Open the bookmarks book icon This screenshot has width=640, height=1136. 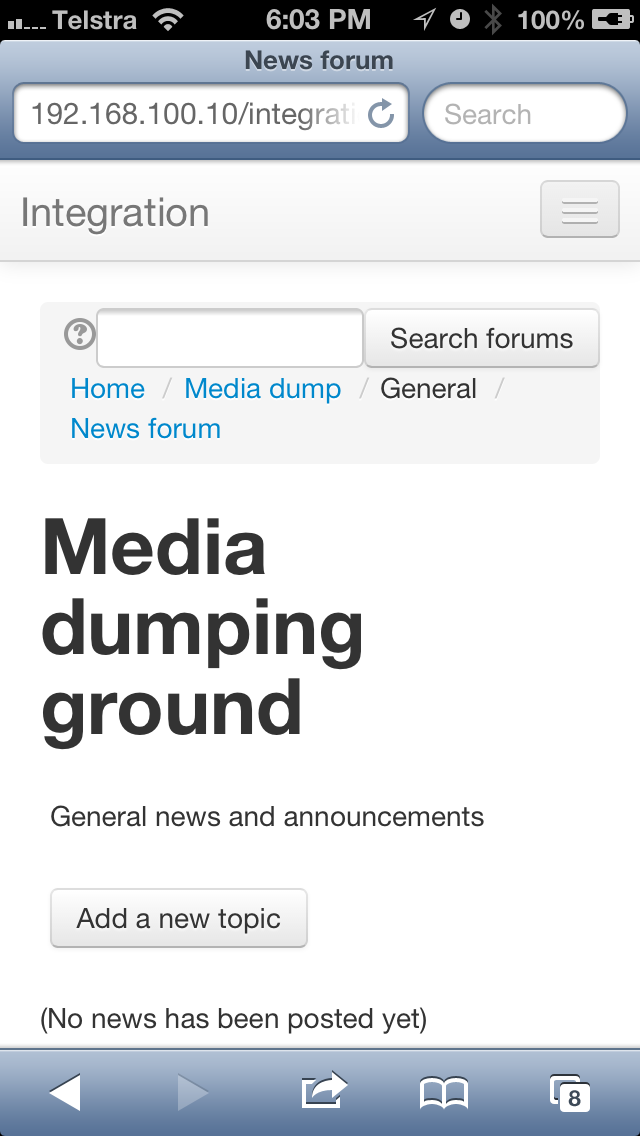444,1093
